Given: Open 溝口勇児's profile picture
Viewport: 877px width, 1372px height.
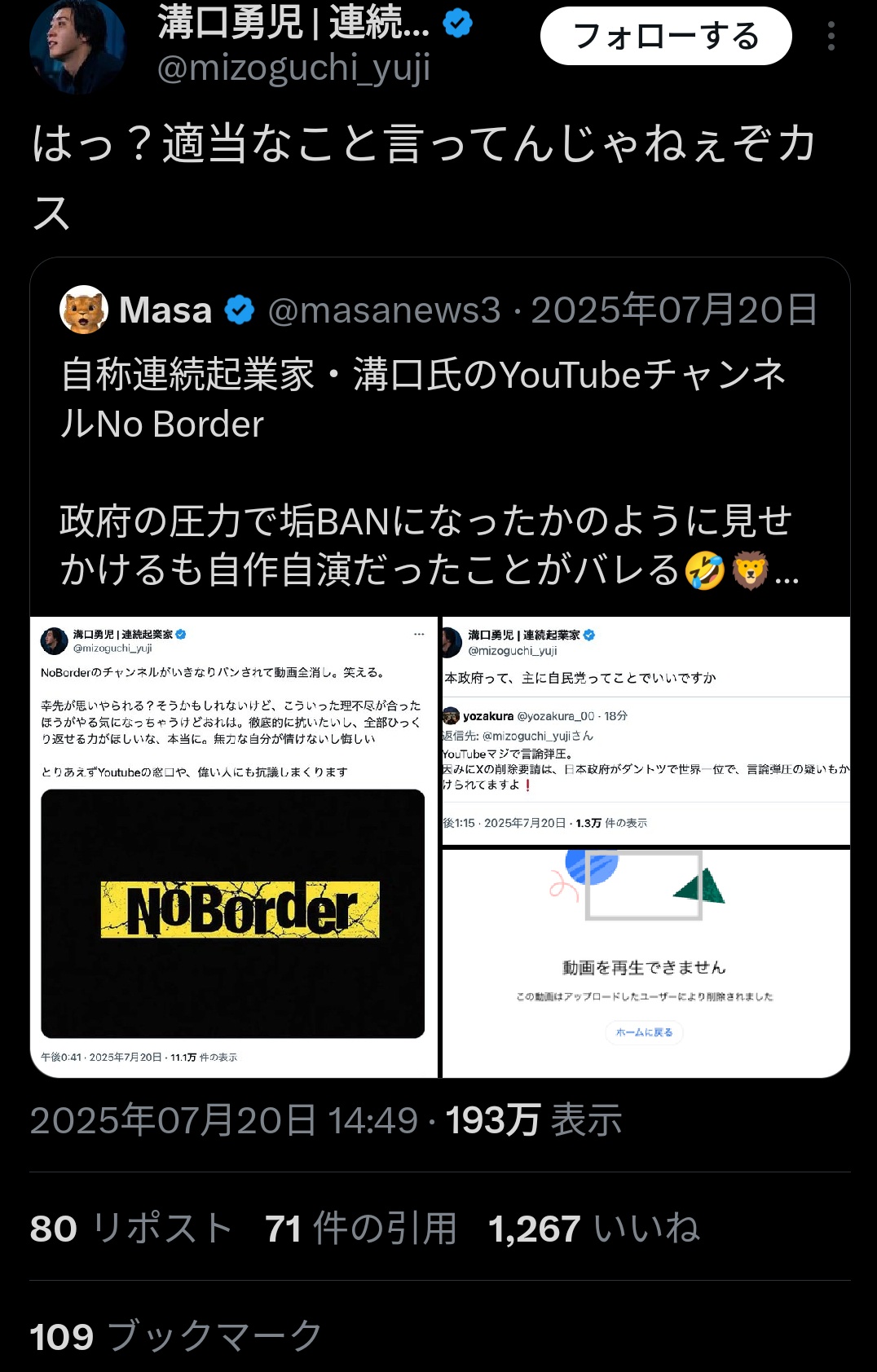Looking at the screenshot, I should (x=77, y=46).
